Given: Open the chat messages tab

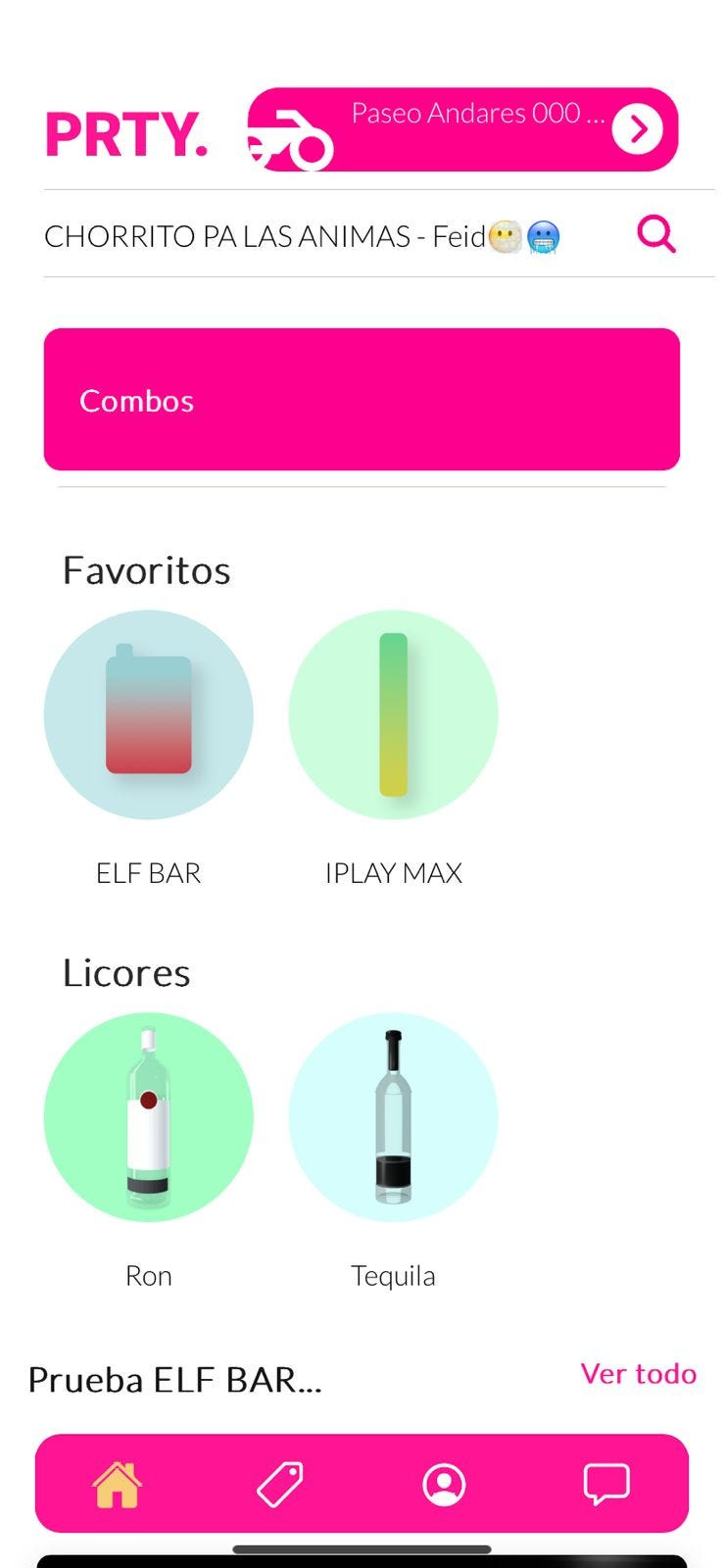Looking at the screenshot, I should point(606,1484).
